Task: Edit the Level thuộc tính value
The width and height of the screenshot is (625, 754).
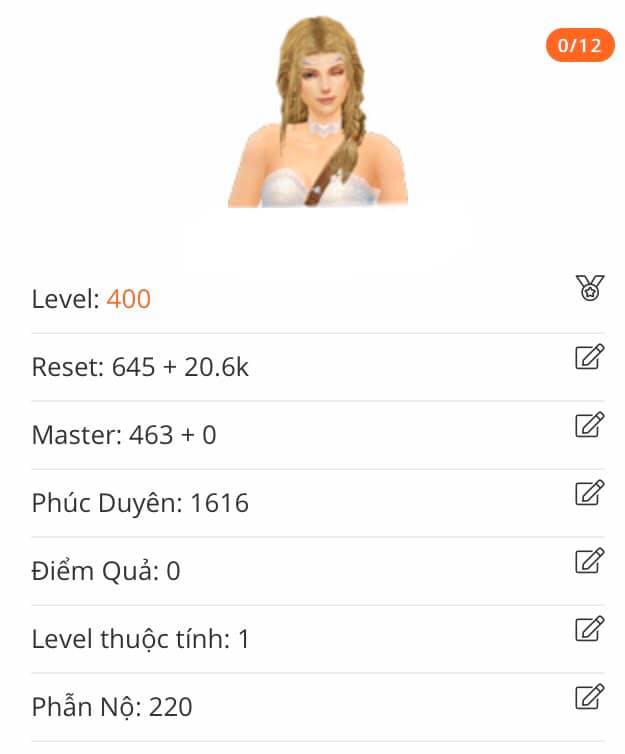Action: (x=590, y=629)
